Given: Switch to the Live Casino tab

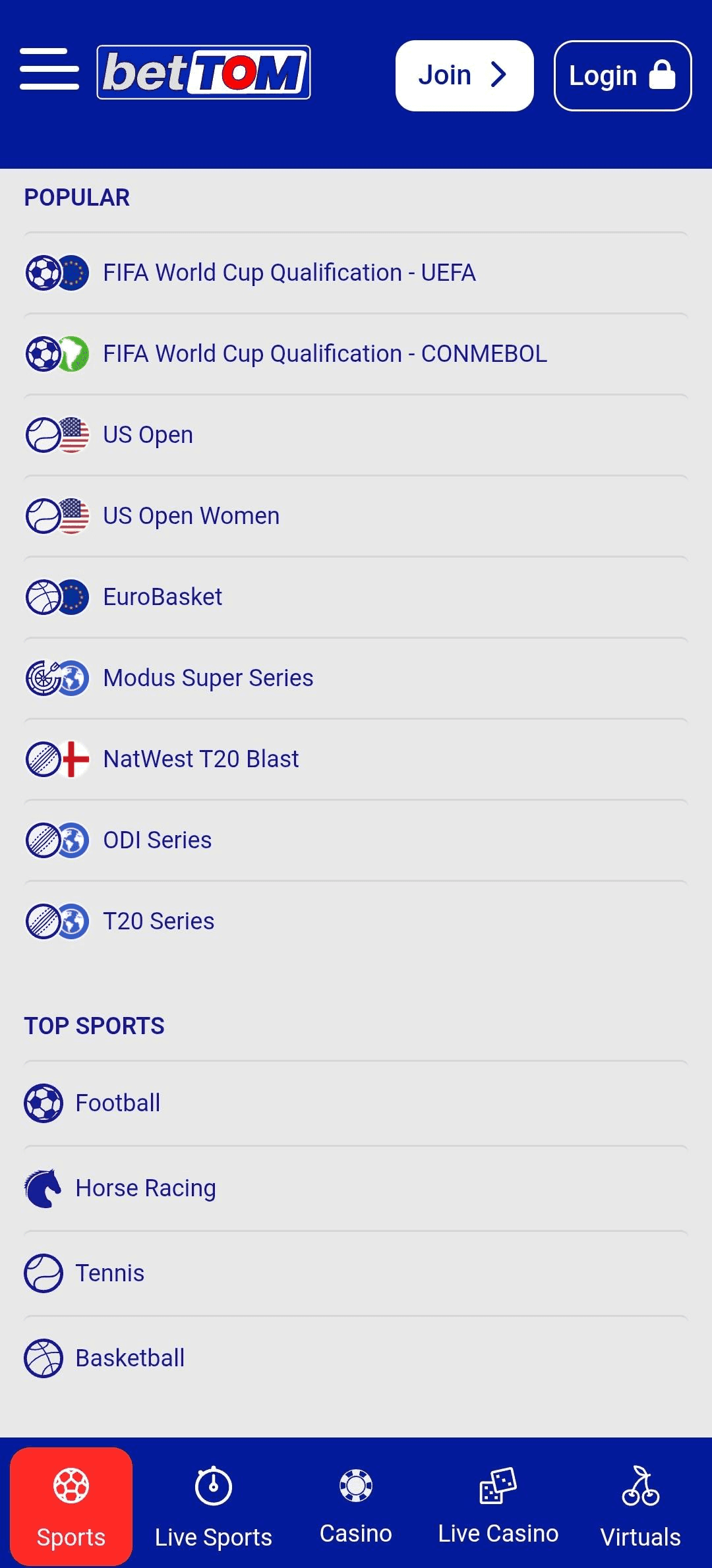Looking at the screenshot, I should pos(498,1509).
